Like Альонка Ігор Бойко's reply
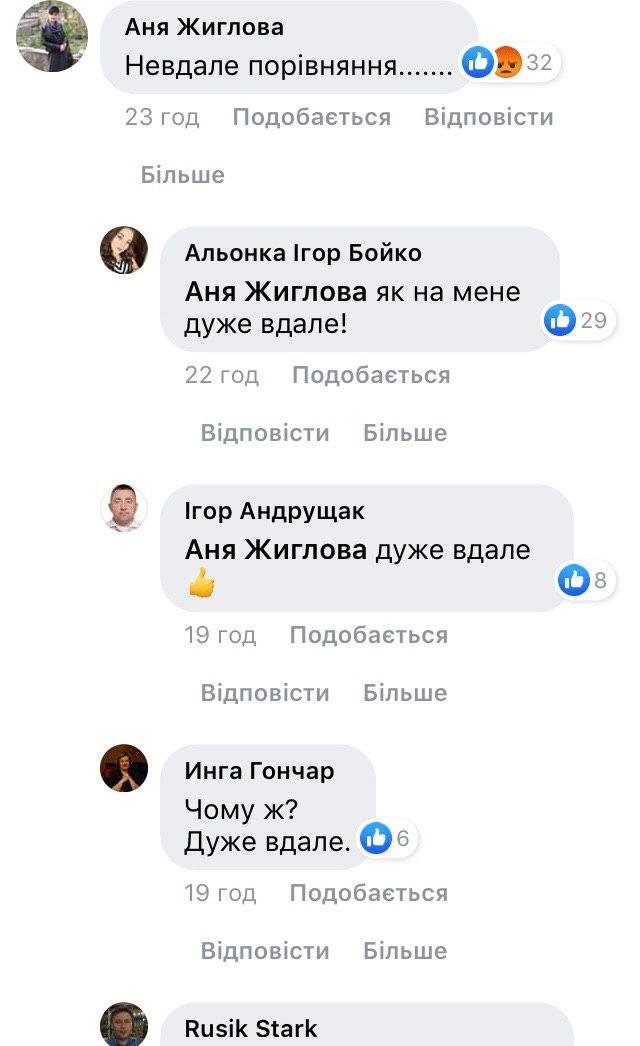Screen dimensions: 640x1046 (370, 375)
